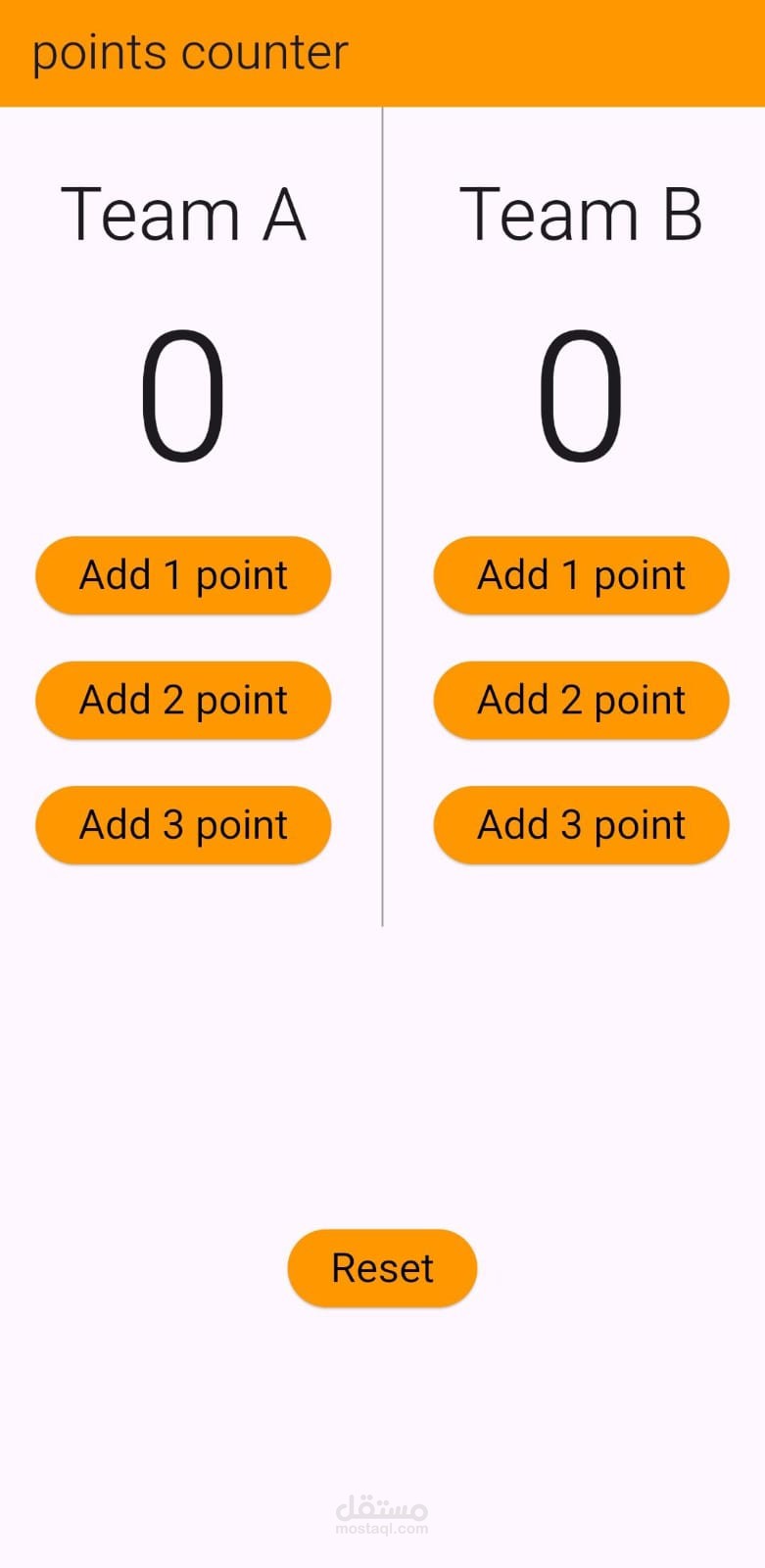
Task: Click Add 1 point for Team A
Action: (x=183, y=575)
